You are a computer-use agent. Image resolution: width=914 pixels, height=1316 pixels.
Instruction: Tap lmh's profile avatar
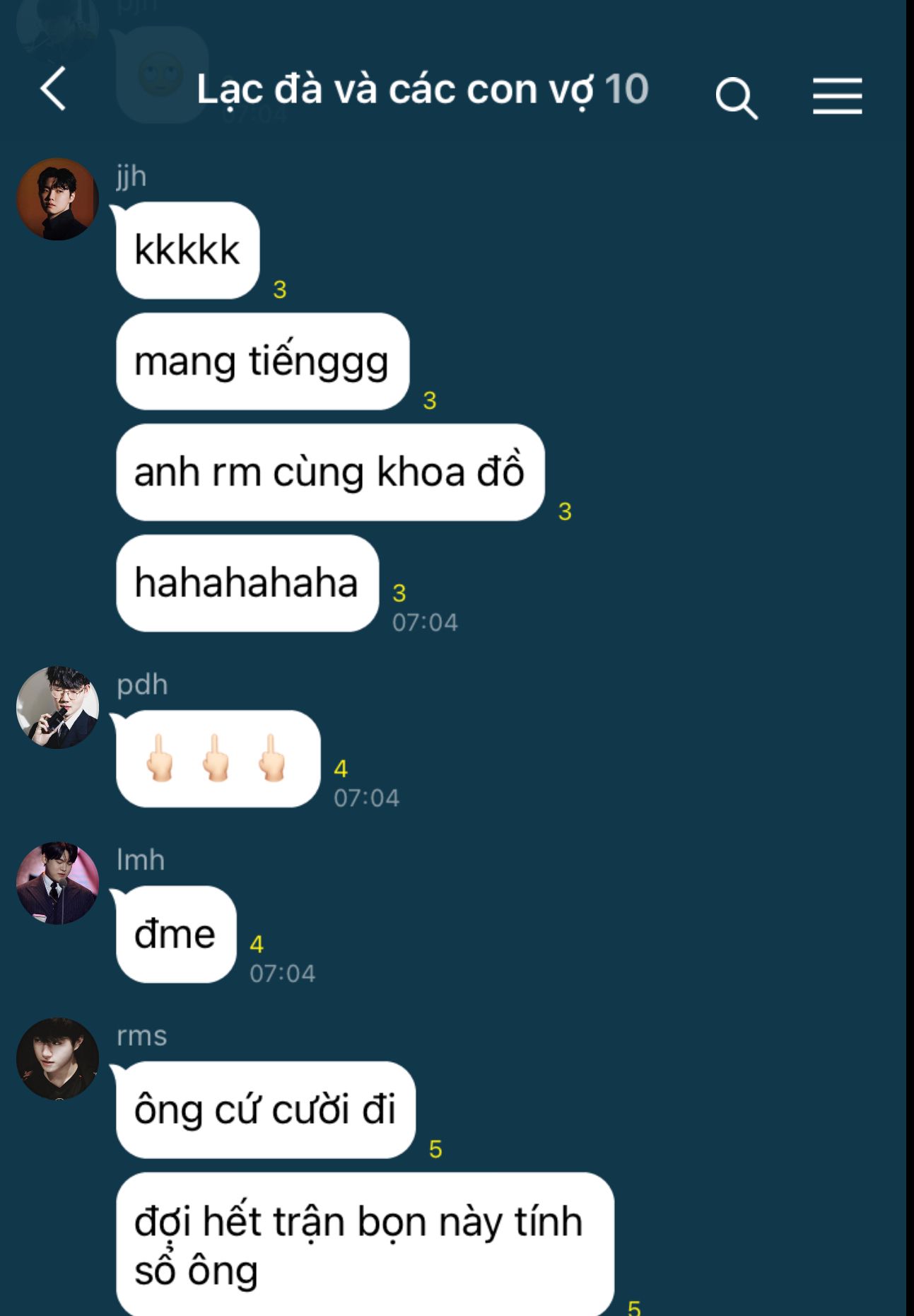pos(57,883)
